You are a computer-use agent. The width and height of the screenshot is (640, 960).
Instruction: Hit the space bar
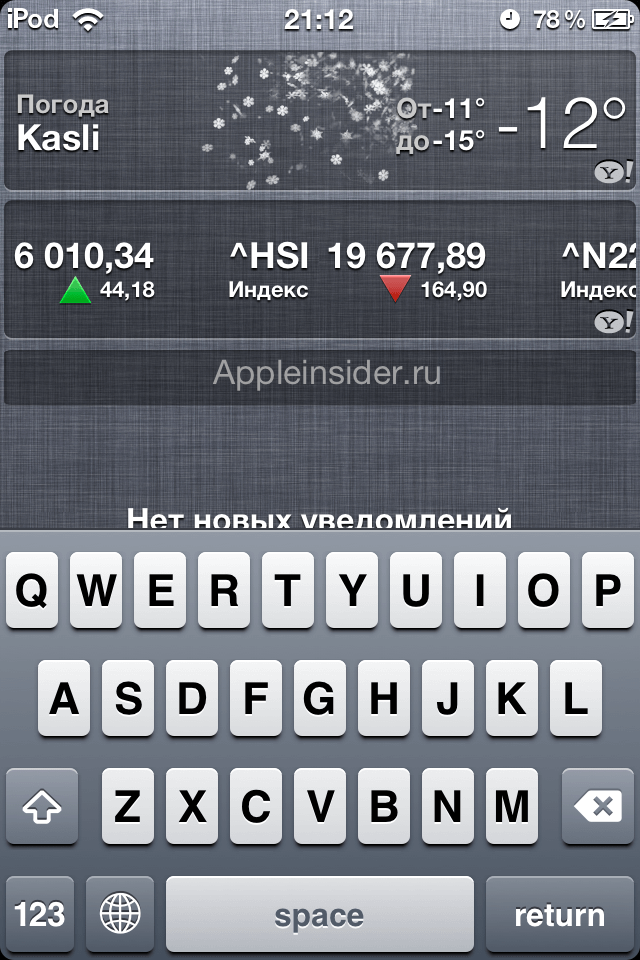pos(320,914)
